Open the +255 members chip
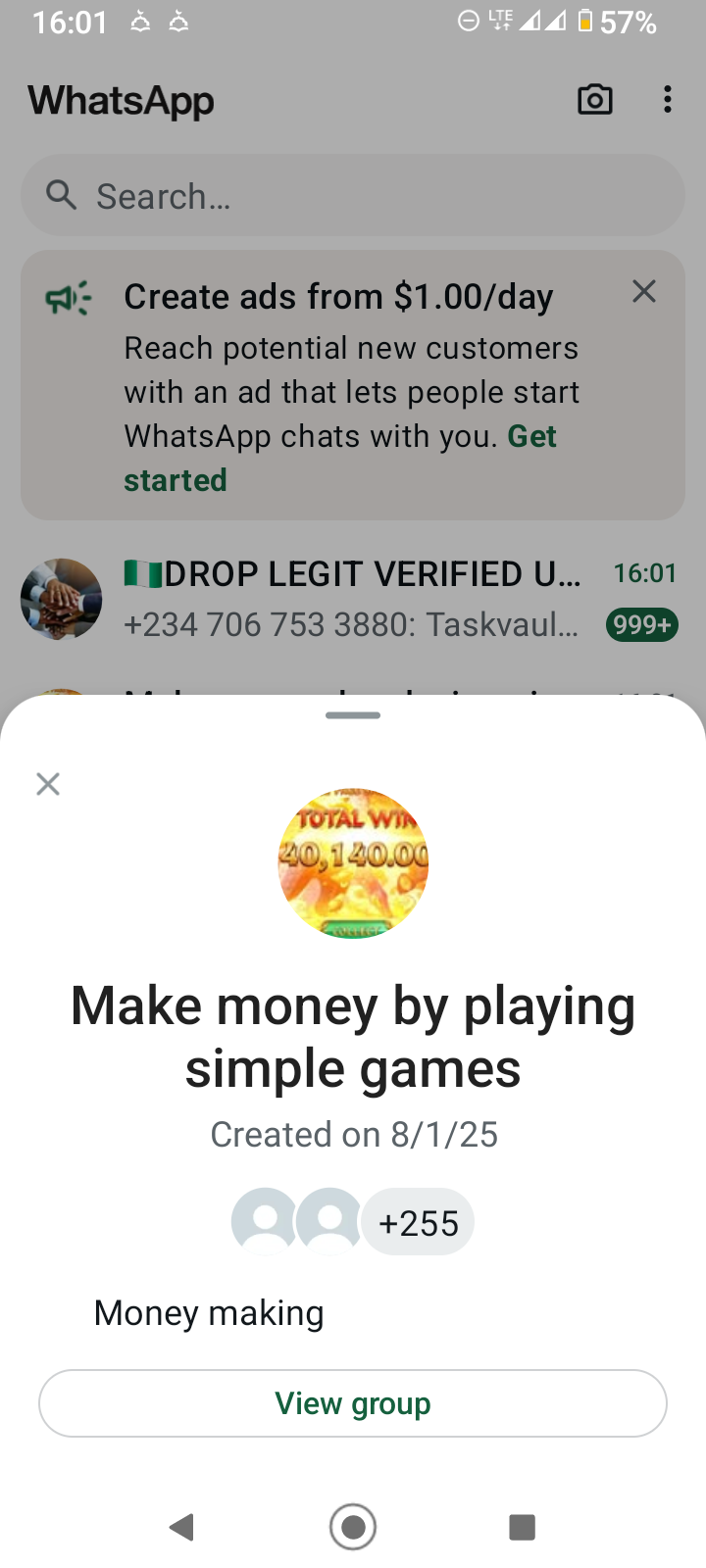Viewport: 706px width, 1568px height. (x=418, y=1223)
